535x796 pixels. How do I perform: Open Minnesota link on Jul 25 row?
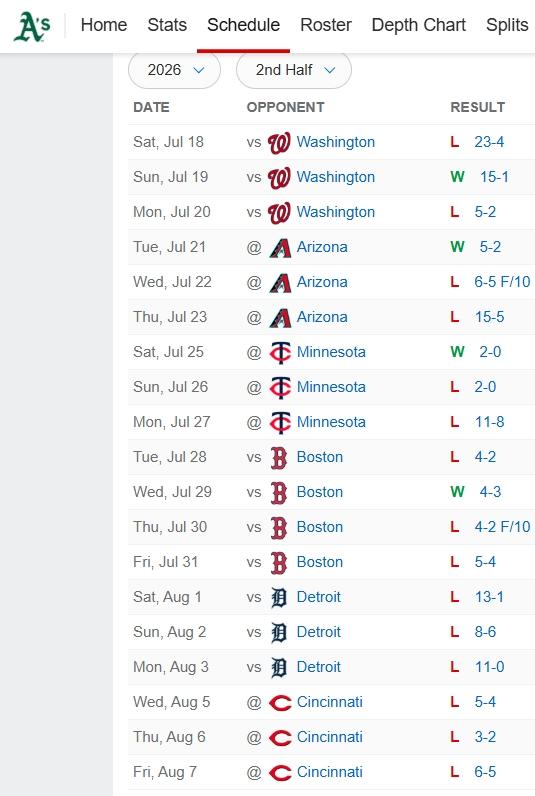pos(331,352)
